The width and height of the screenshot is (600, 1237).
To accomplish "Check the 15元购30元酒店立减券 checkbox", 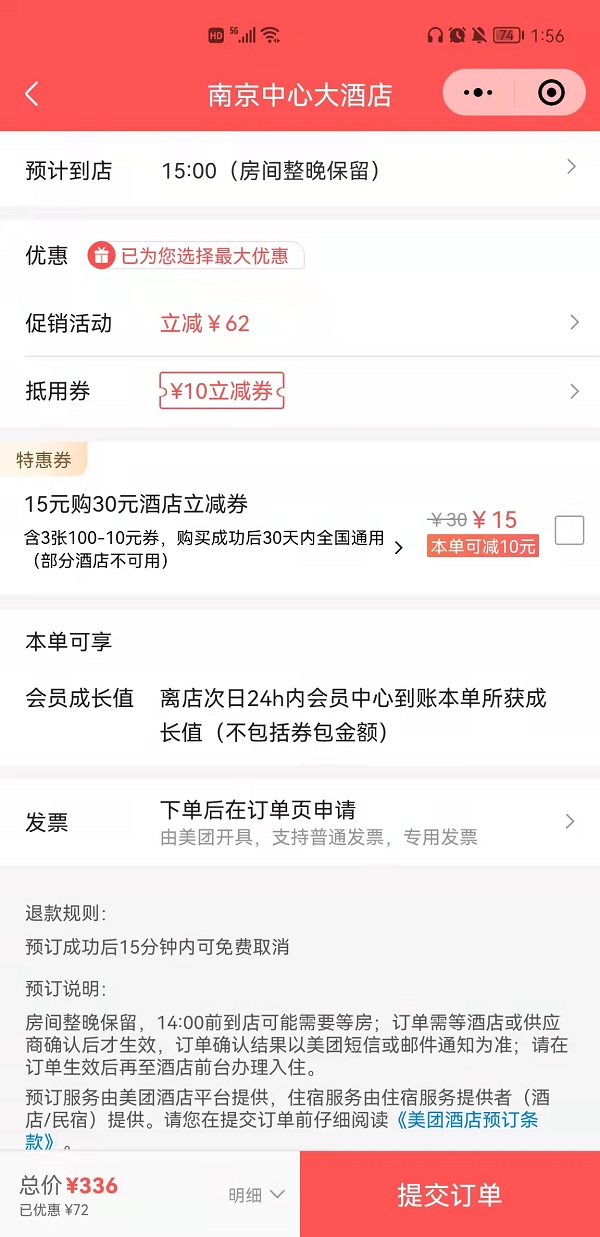I will tap(569, 530).
